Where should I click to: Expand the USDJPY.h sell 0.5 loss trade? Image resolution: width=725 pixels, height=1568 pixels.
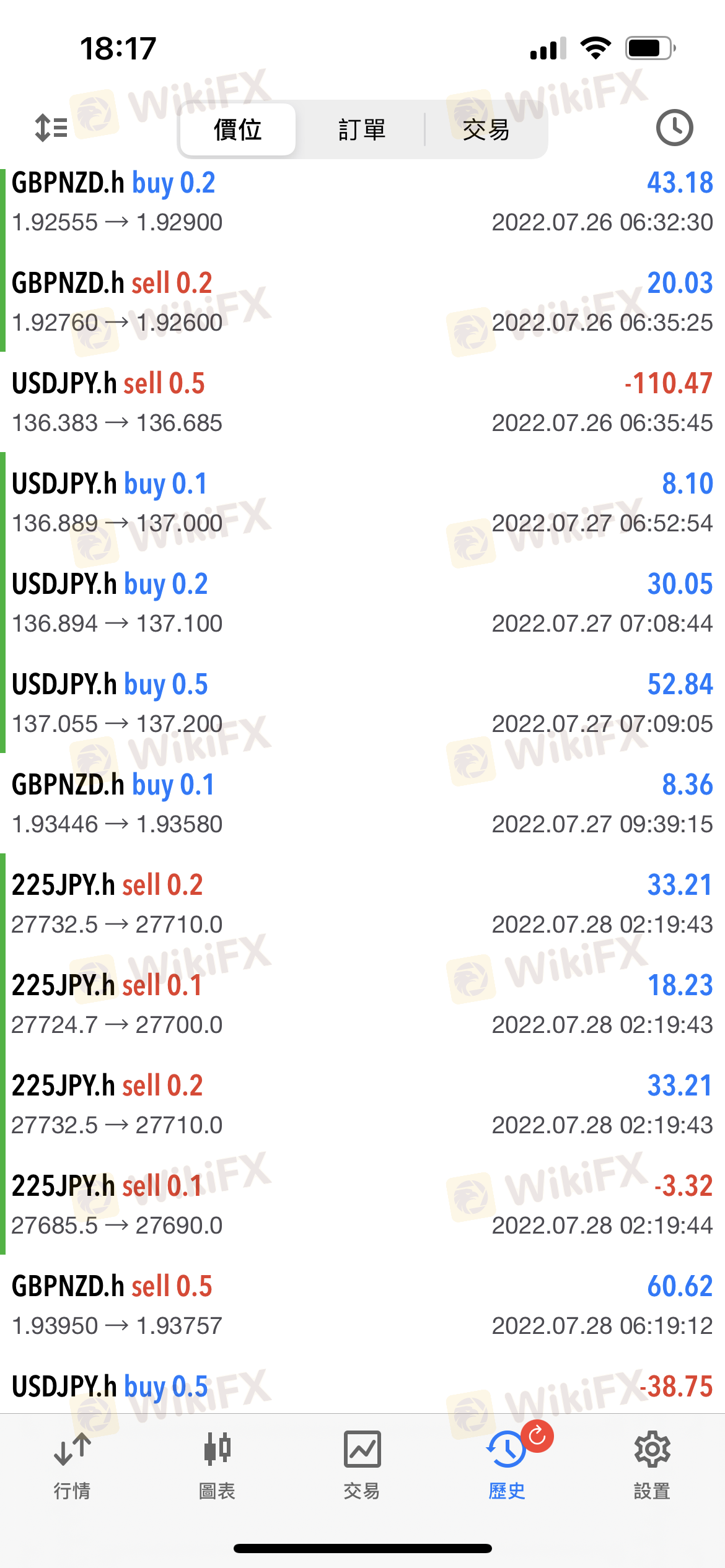pyautogui.click(x=362, y=403)
